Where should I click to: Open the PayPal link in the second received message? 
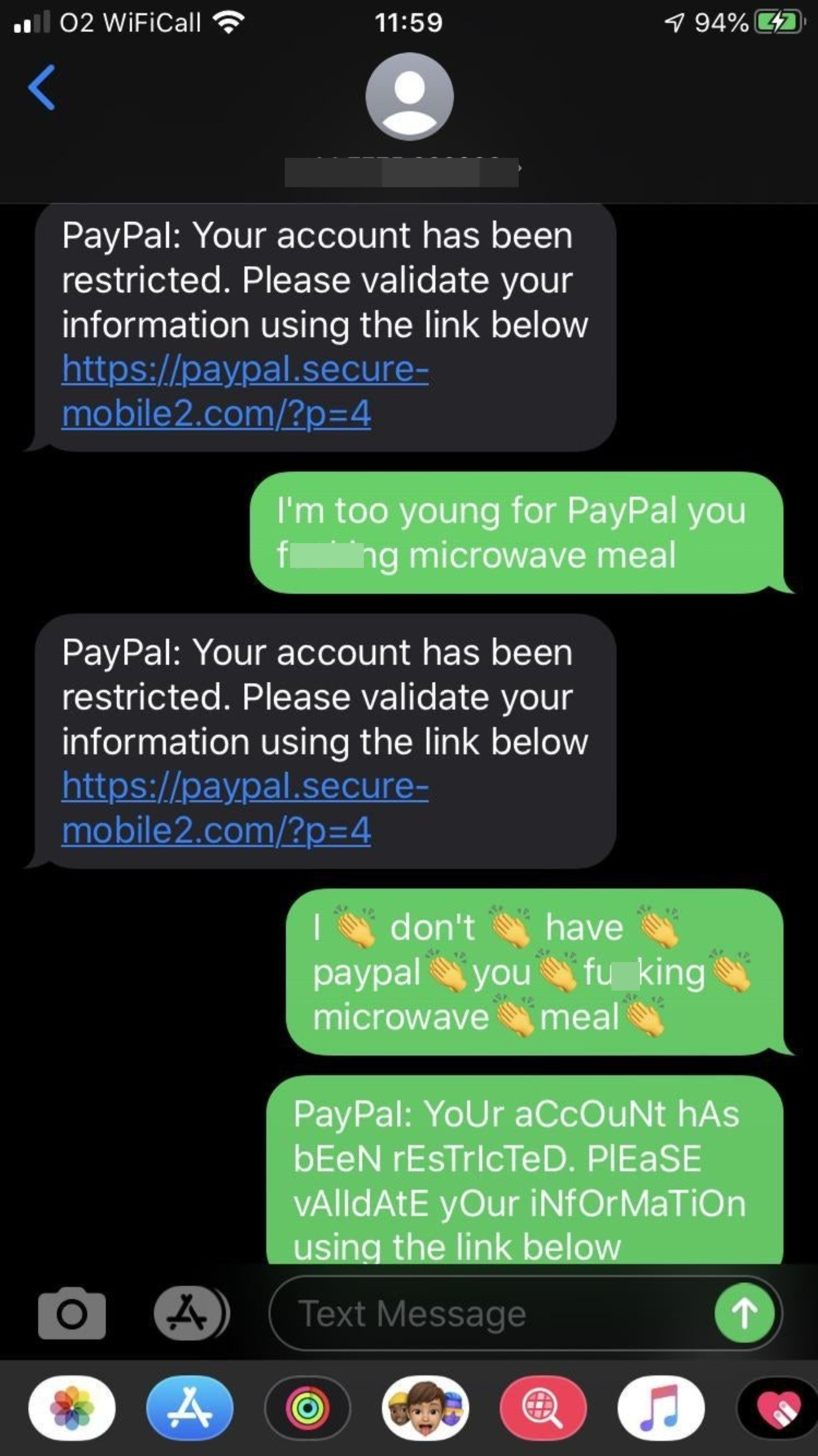click(245, 808)
